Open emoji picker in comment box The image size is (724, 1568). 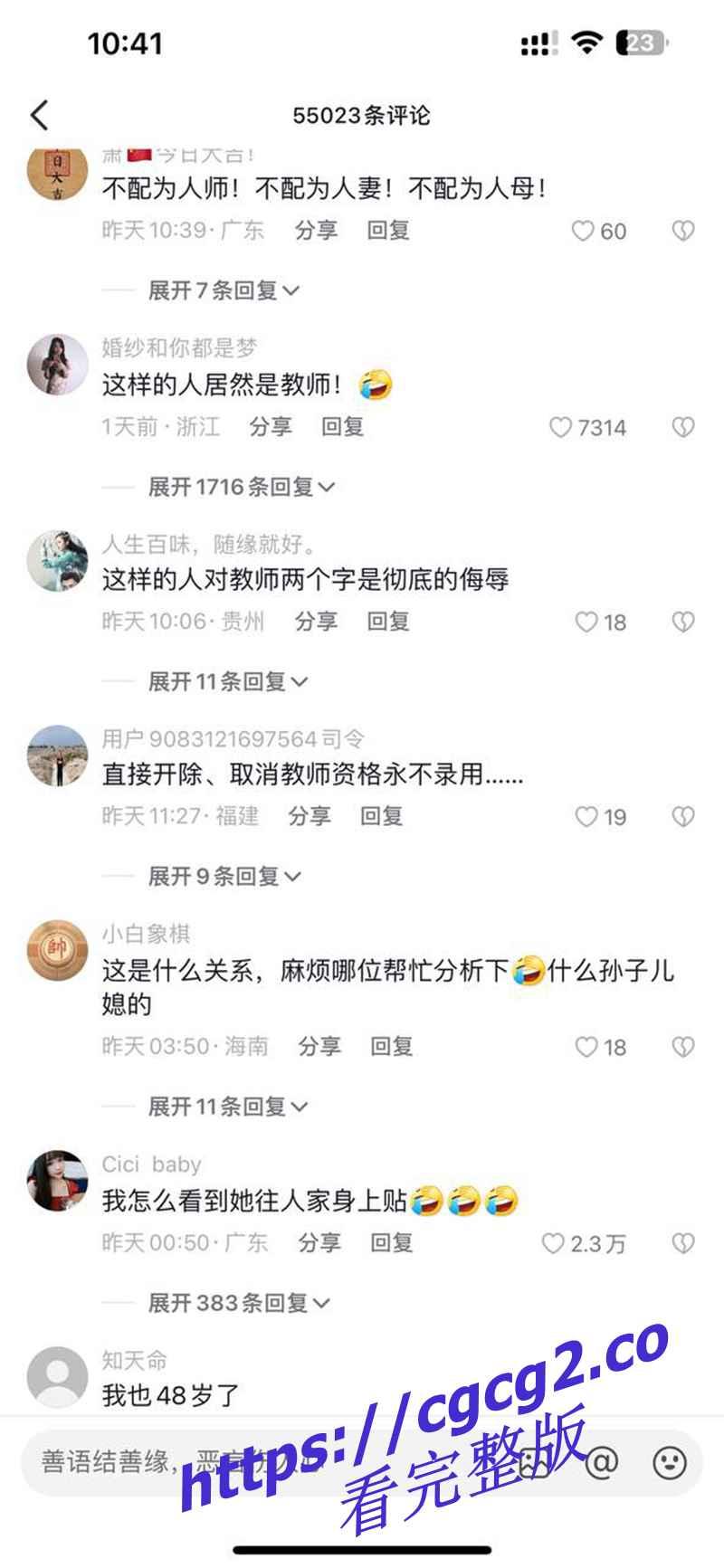669,1462
